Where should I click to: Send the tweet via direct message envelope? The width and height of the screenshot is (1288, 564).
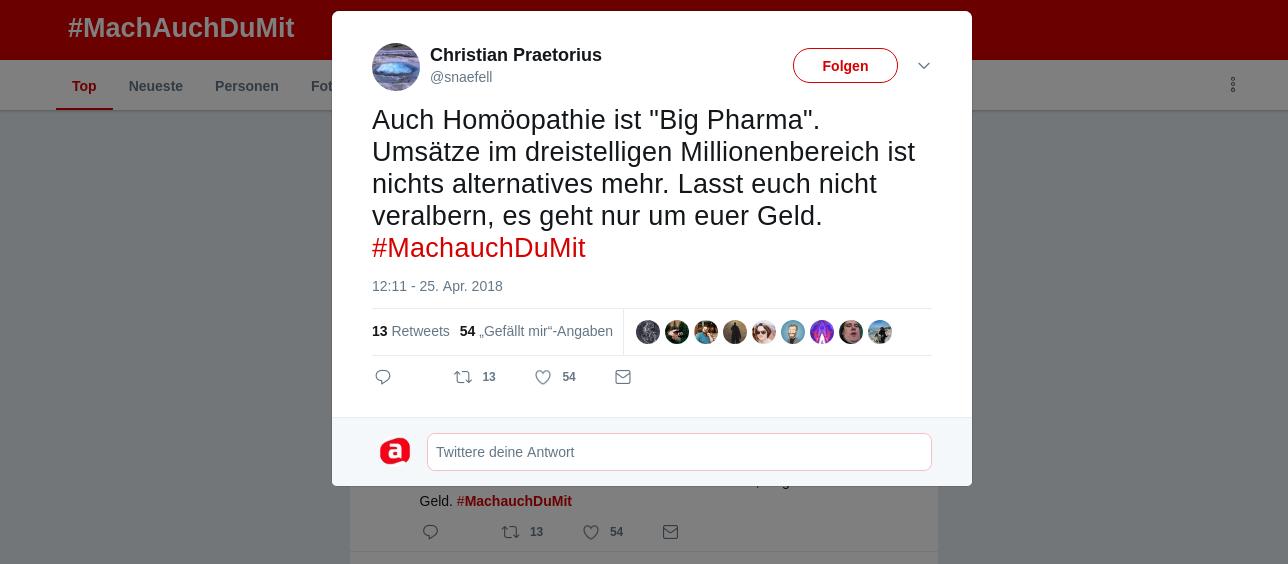(623, 377)
